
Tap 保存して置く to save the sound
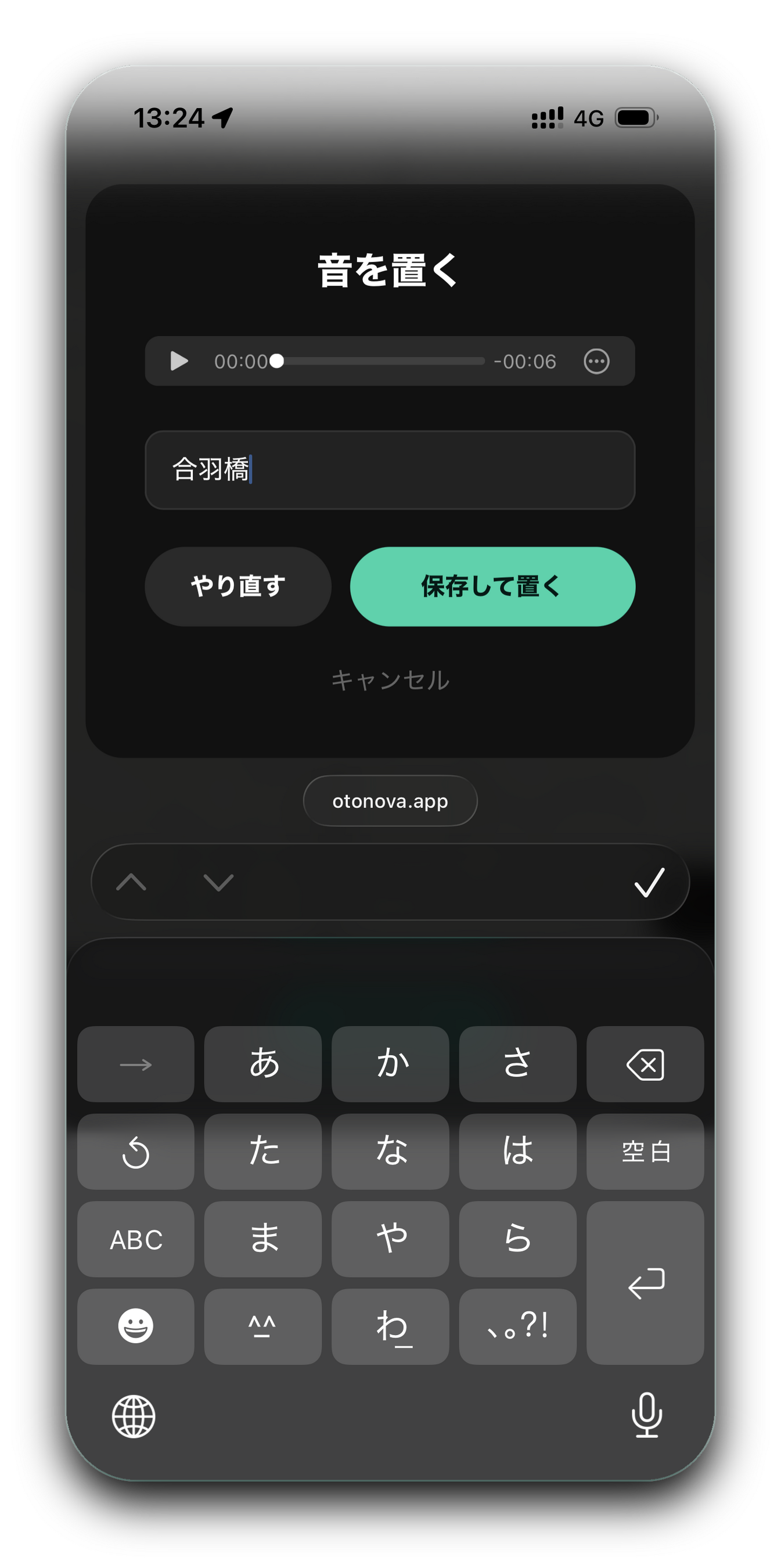point(492,586)
